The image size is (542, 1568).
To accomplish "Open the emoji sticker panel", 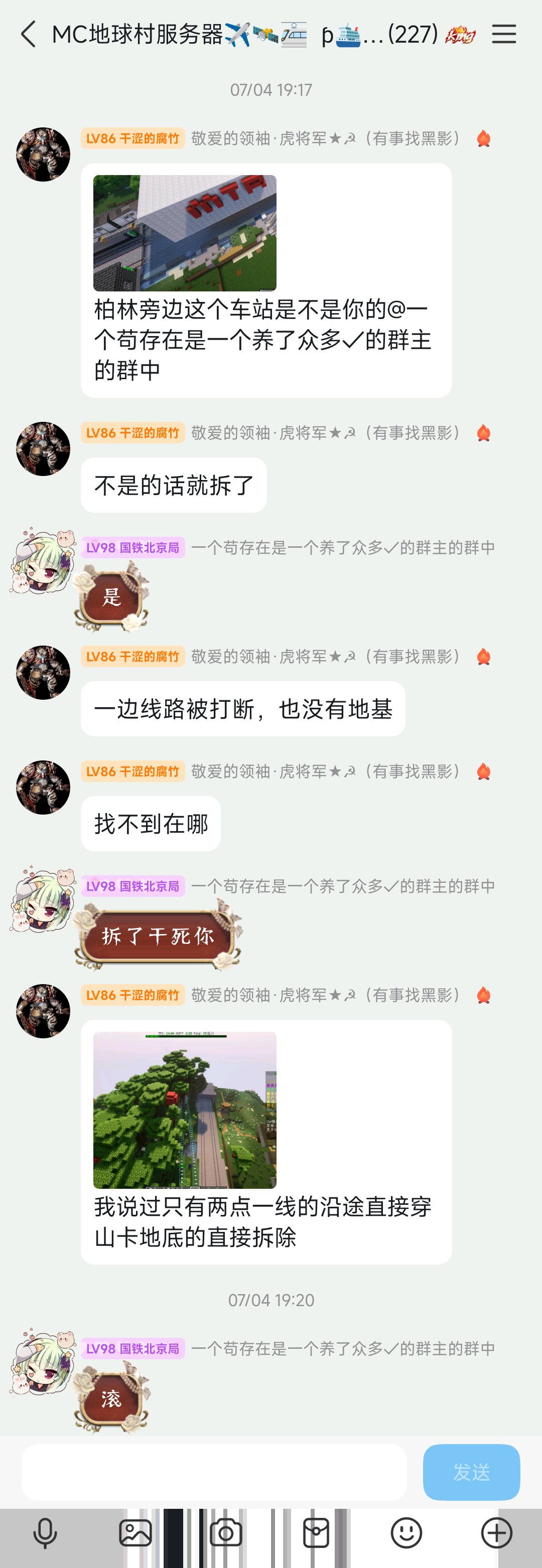I will (406, 1533).
